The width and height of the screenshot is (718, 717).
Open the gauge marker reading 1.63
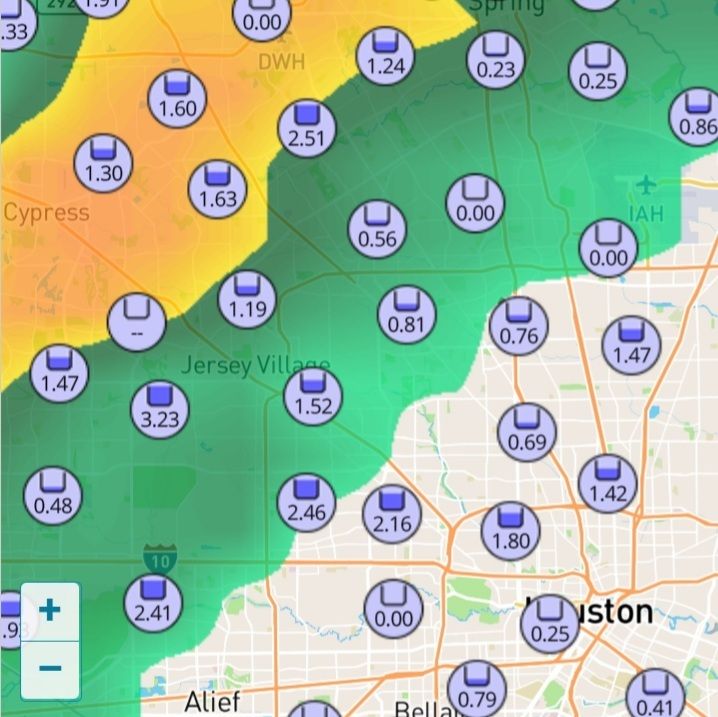tap(218, 189)
